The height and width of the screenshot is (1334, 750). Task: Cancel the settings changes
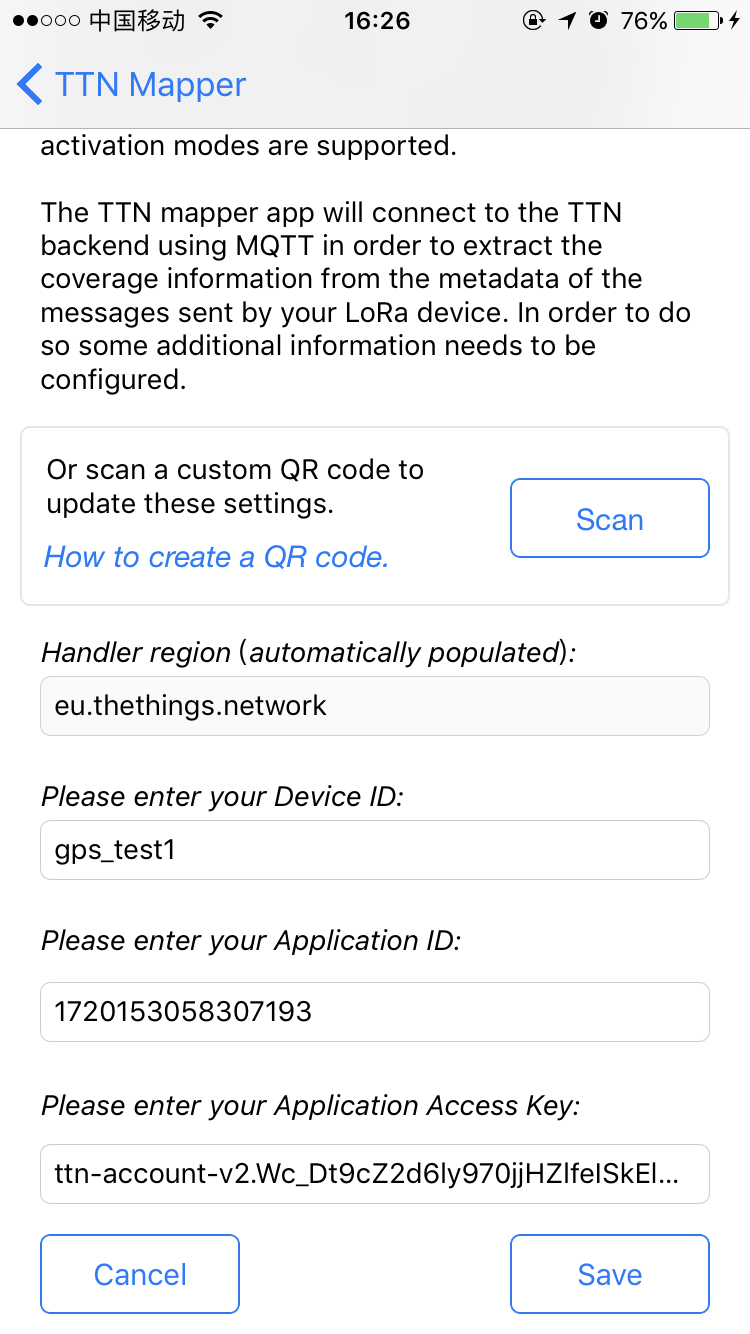(x=140, y=1274)
